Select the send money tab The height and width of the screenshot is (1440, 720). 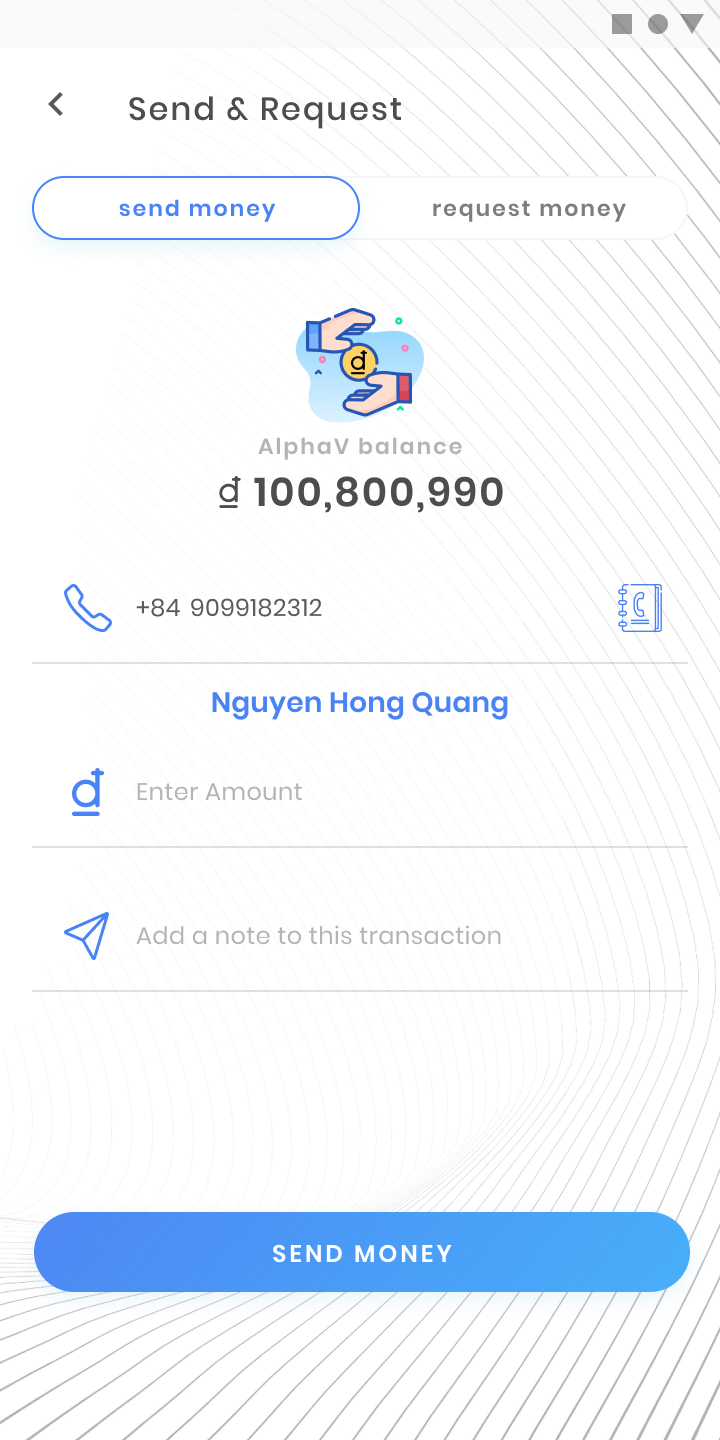pyautogui.click(x=196, y=209)
